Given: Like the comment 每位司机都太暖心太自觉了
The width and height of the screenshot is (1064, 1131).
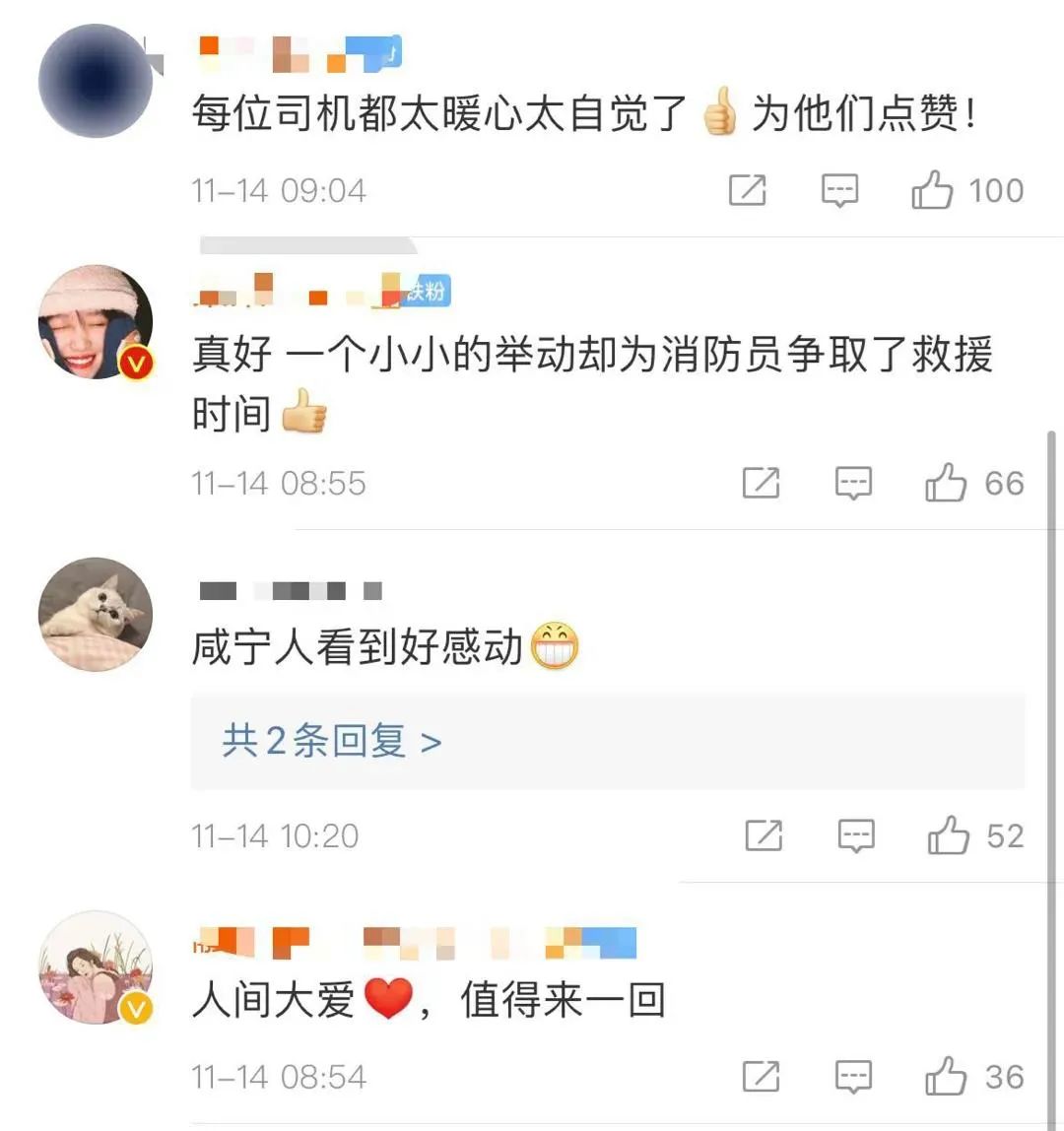Looking at the screenshot, I should [932, 190].
